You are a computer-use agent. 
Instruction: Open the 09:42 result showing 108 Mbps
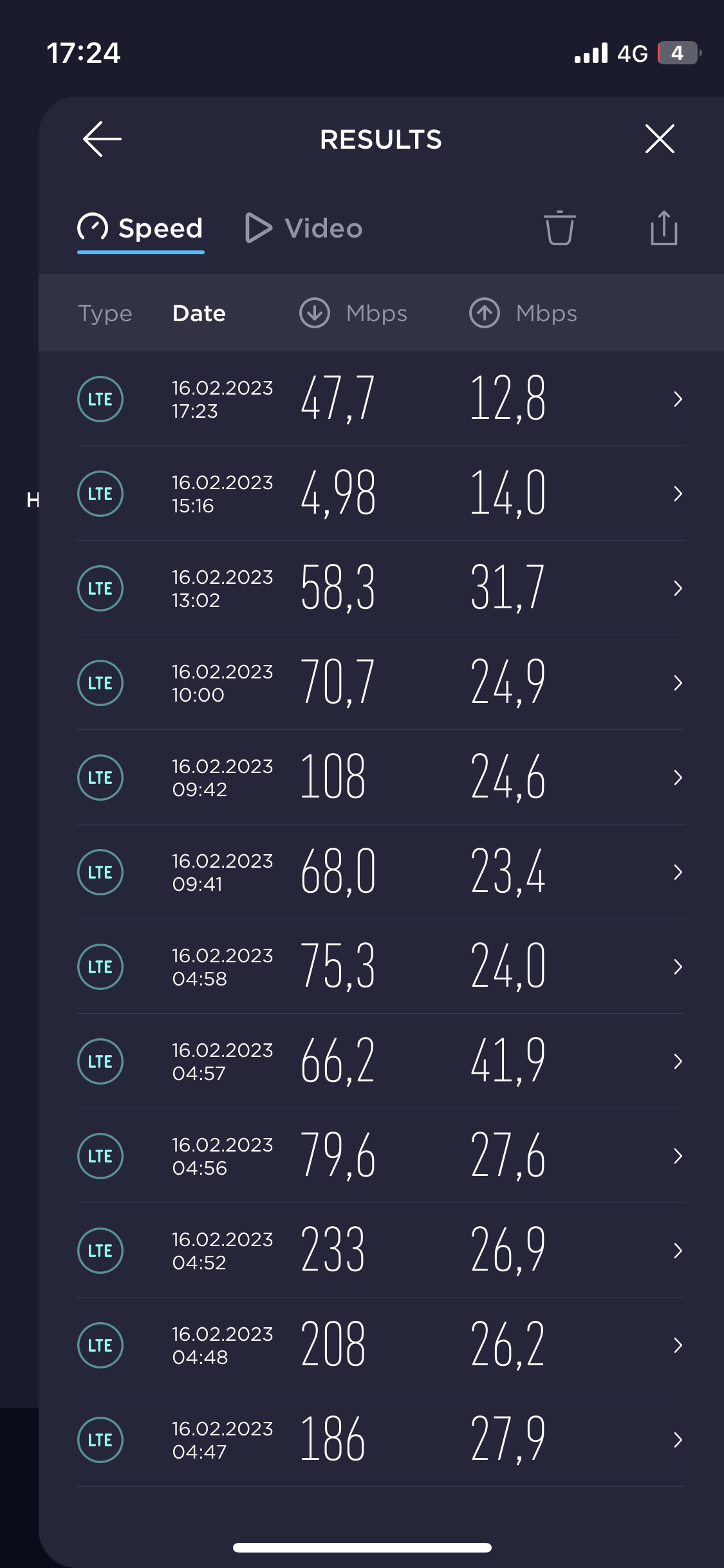click(x=381, y=778)
